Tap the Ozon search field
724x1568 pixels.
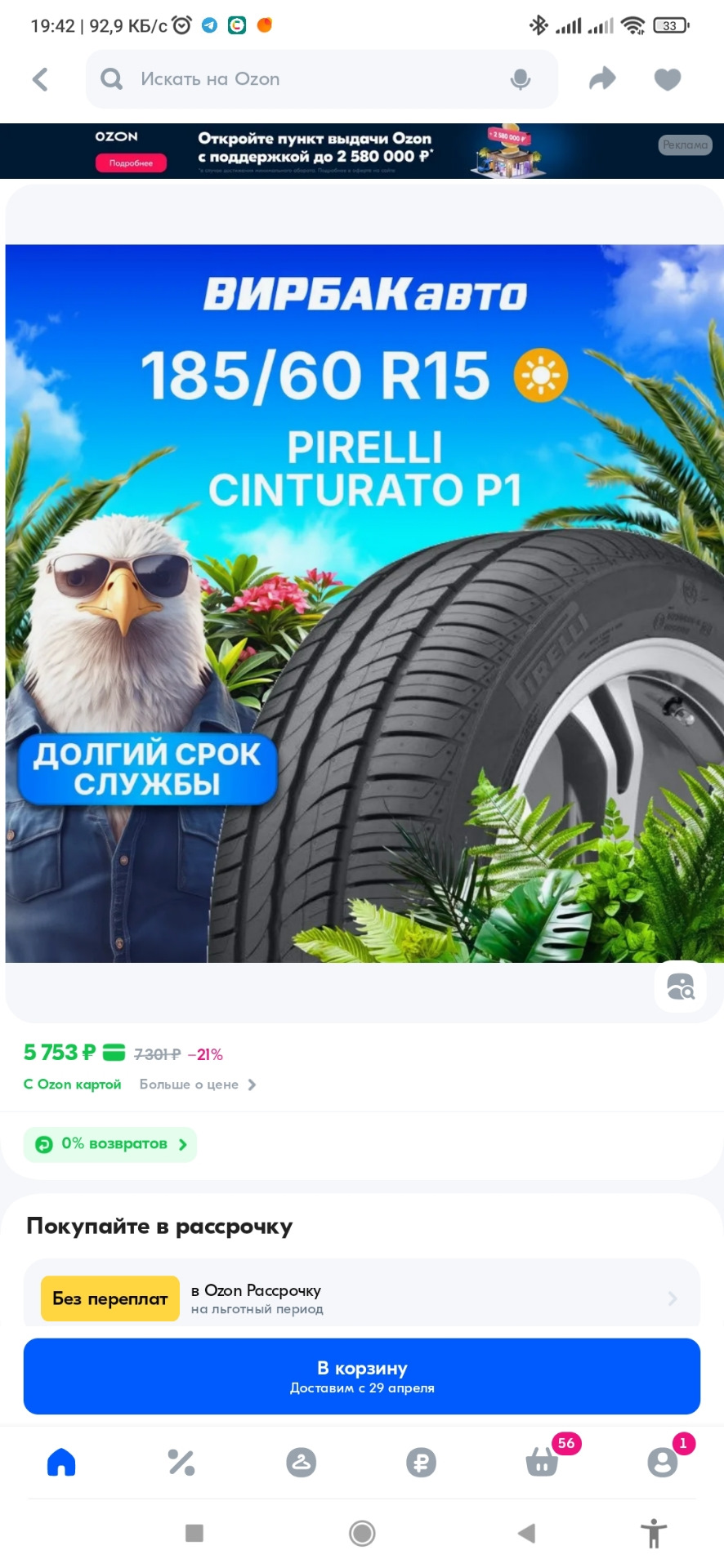[311, 79]
